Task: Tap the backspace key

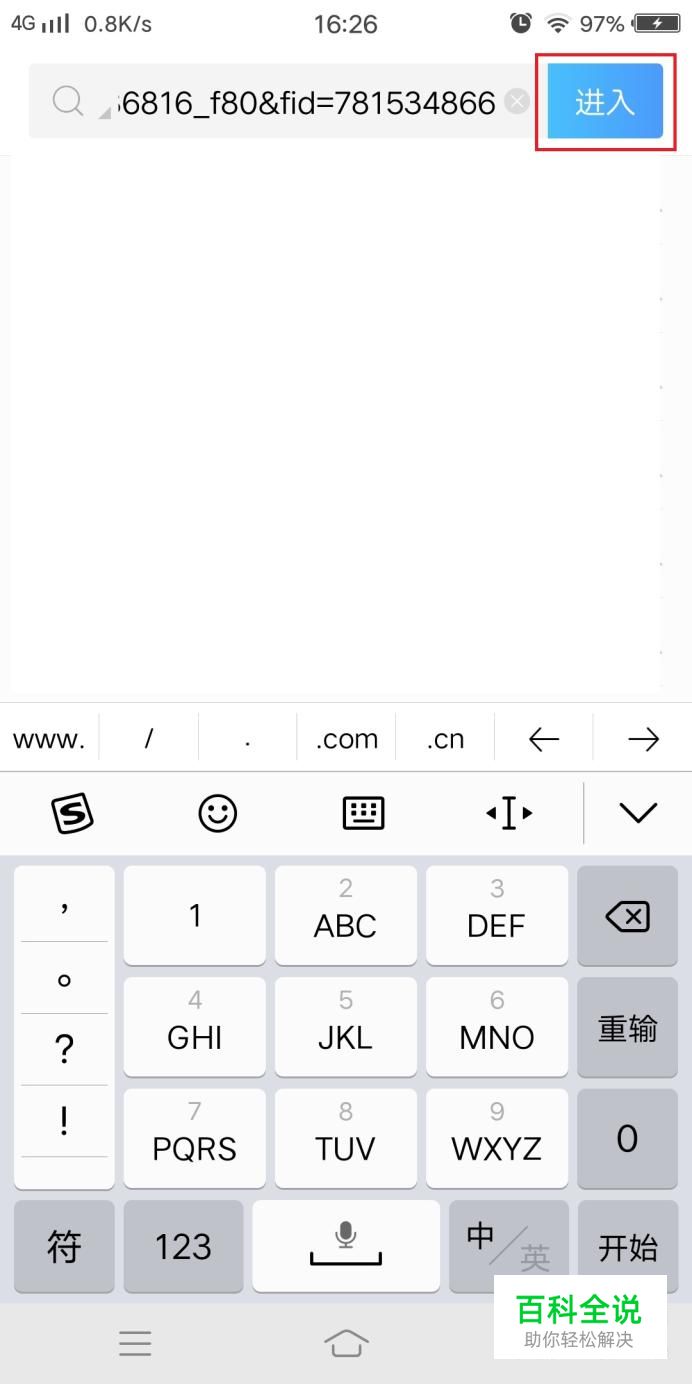Action: [627, 916]
